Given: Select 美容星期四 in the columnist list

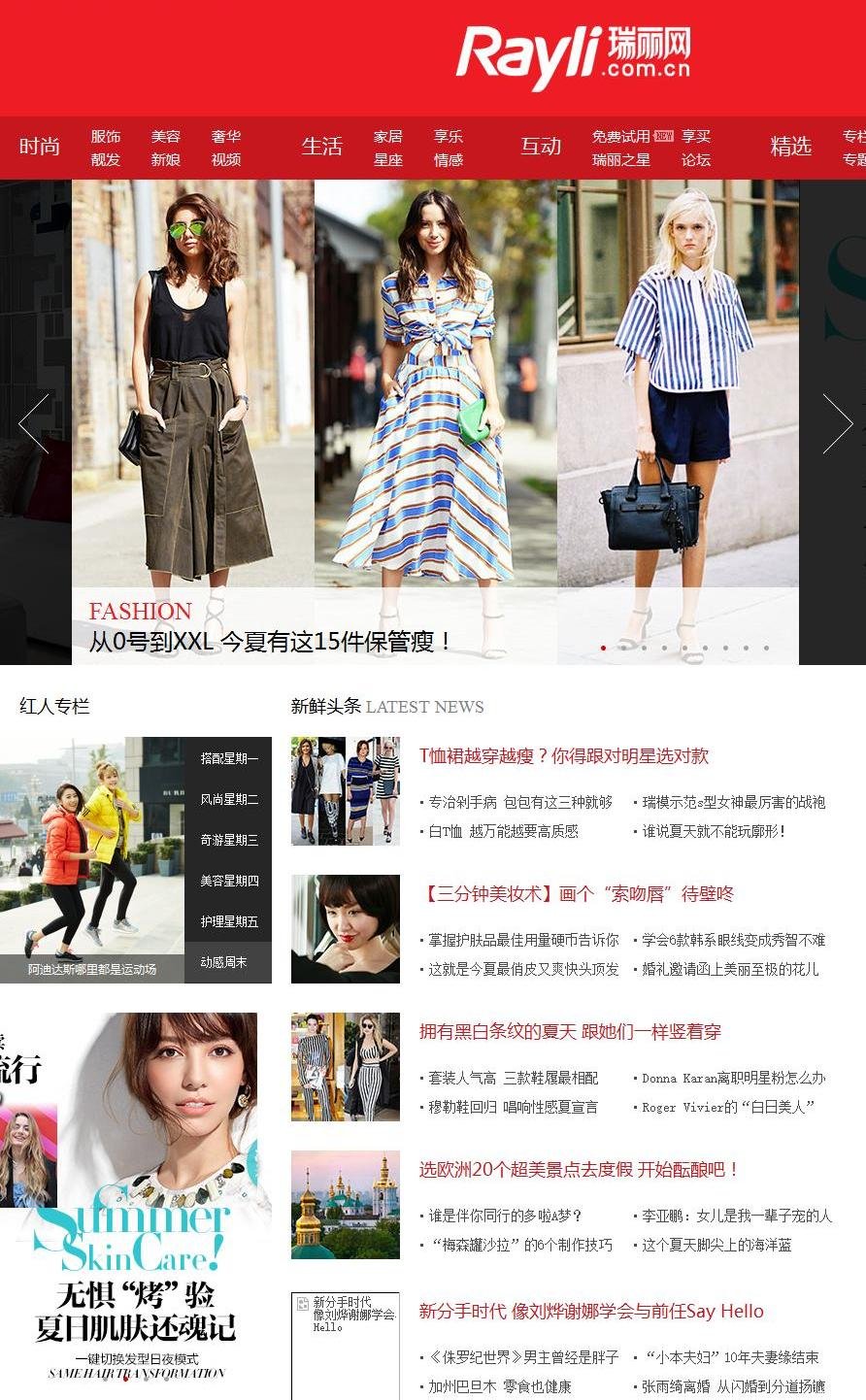Looking at the screenshot, I should 229,881.
